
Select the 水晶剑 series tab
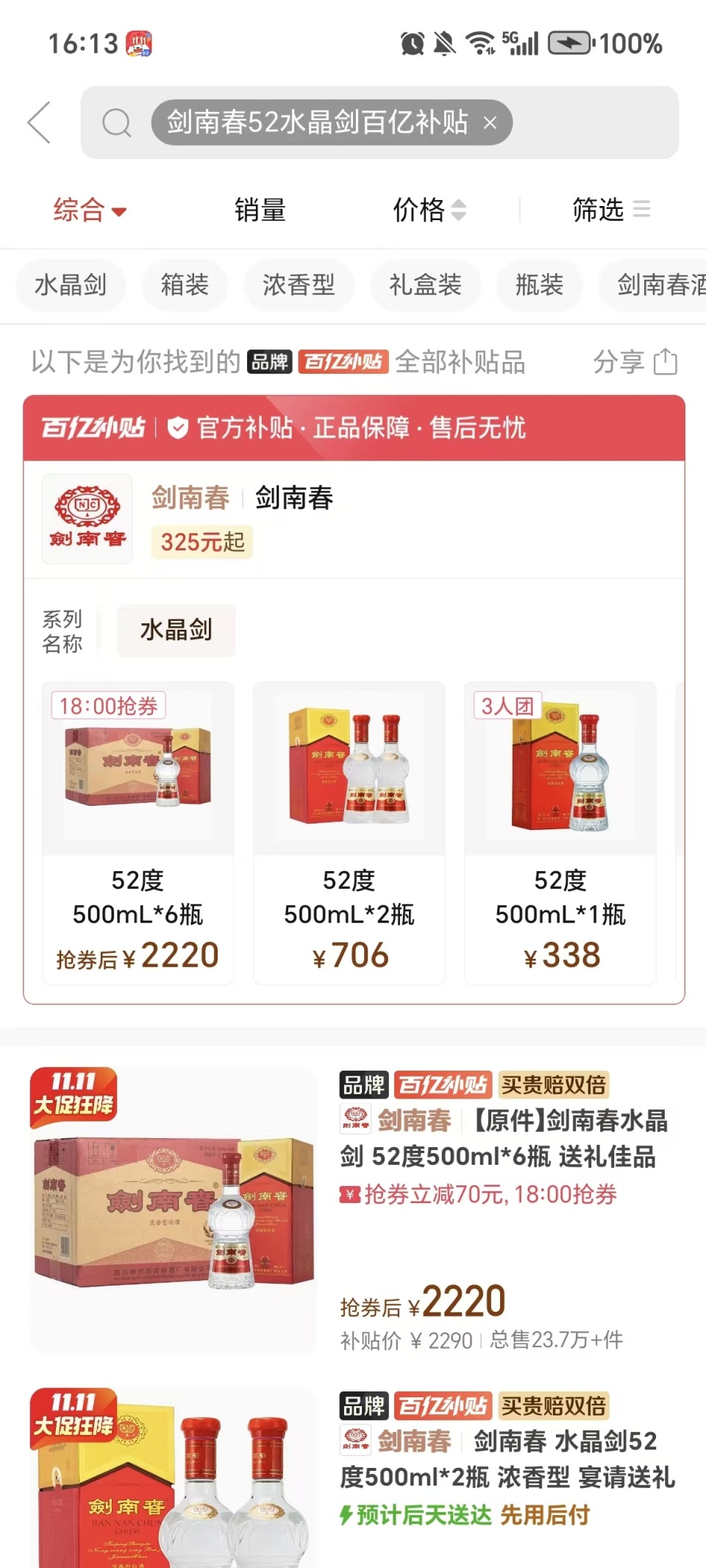pyautogui.click(x=176, y=630)
